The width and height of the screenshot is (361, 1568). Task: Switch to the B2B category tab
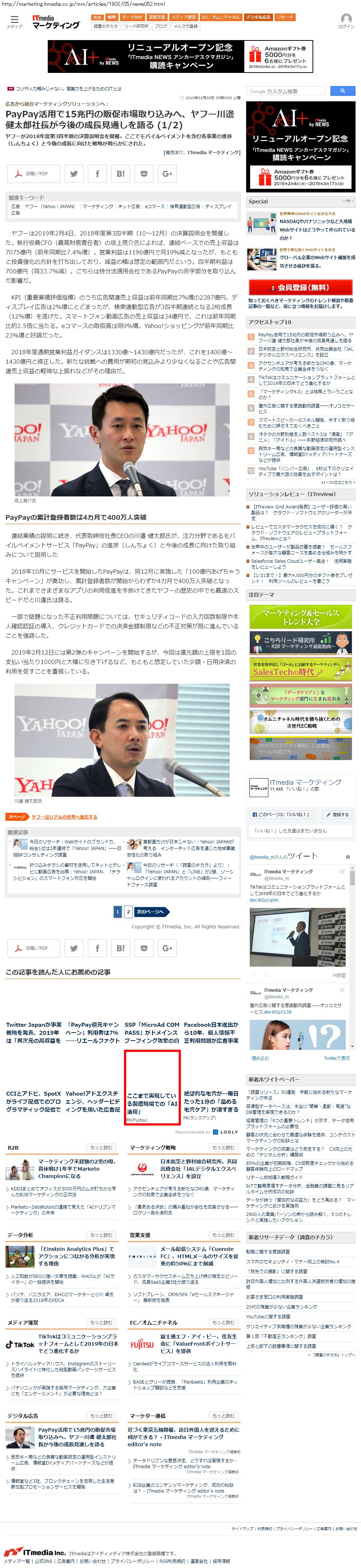pyautogui.click(x=97, y=17)
